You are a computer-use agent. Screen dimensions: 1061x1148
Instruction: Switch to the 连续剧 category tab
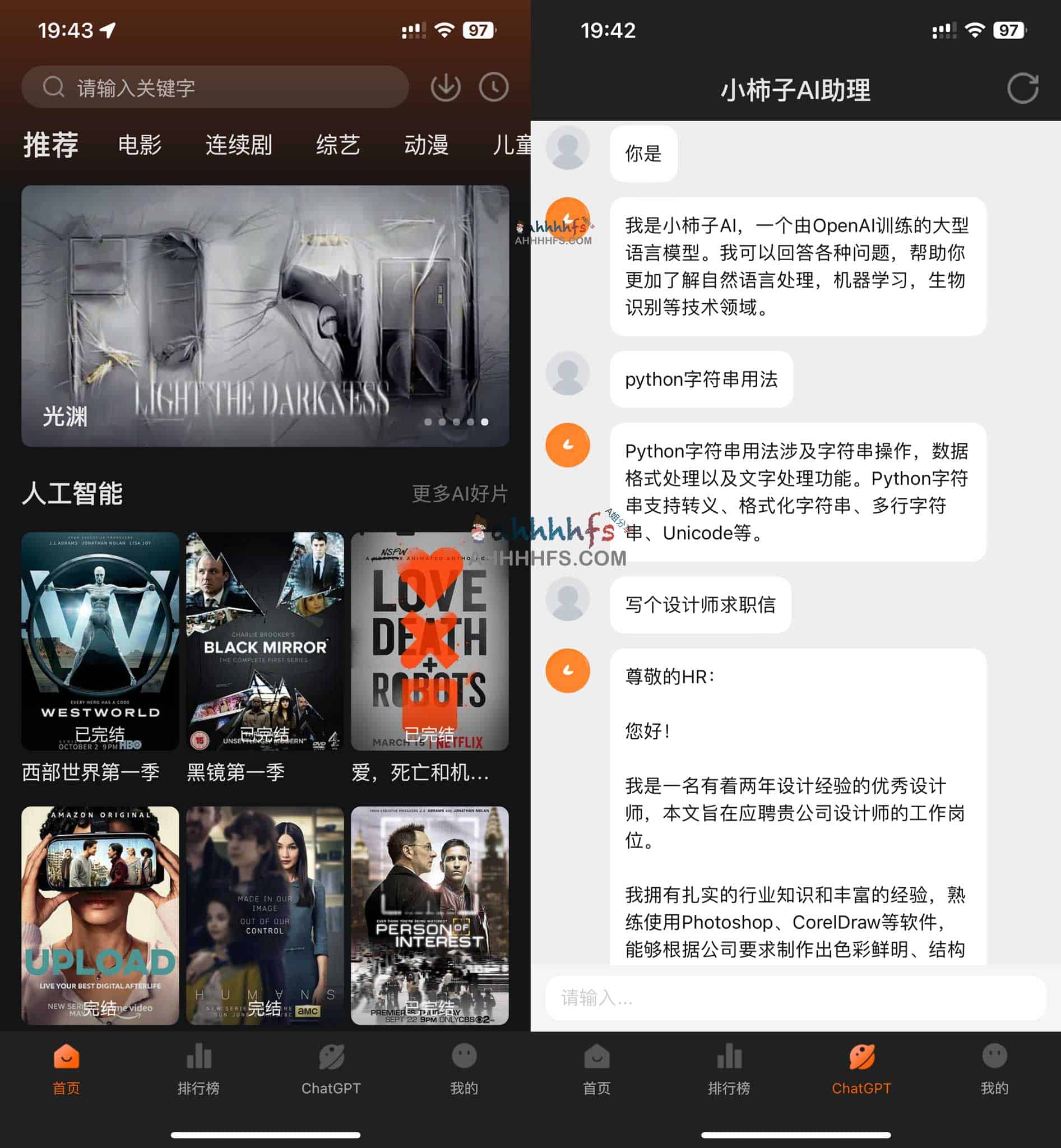[238, 145]
